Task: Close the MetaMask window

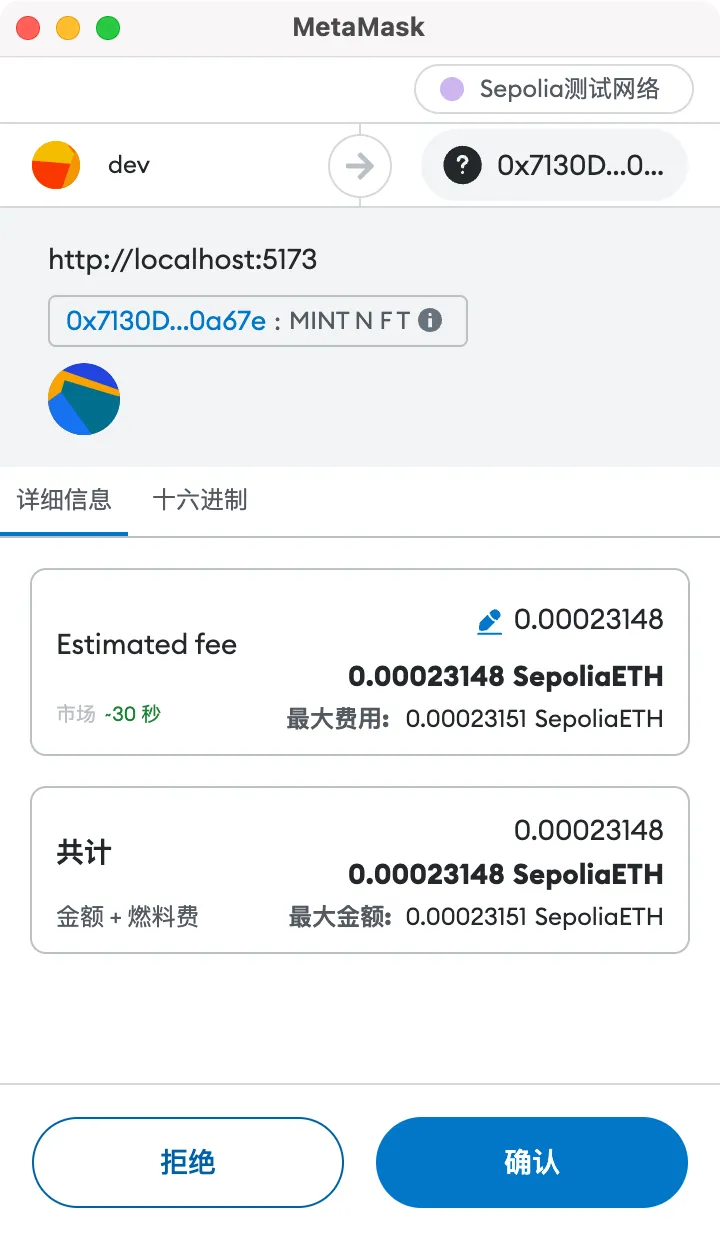Action: pos(28,28)
